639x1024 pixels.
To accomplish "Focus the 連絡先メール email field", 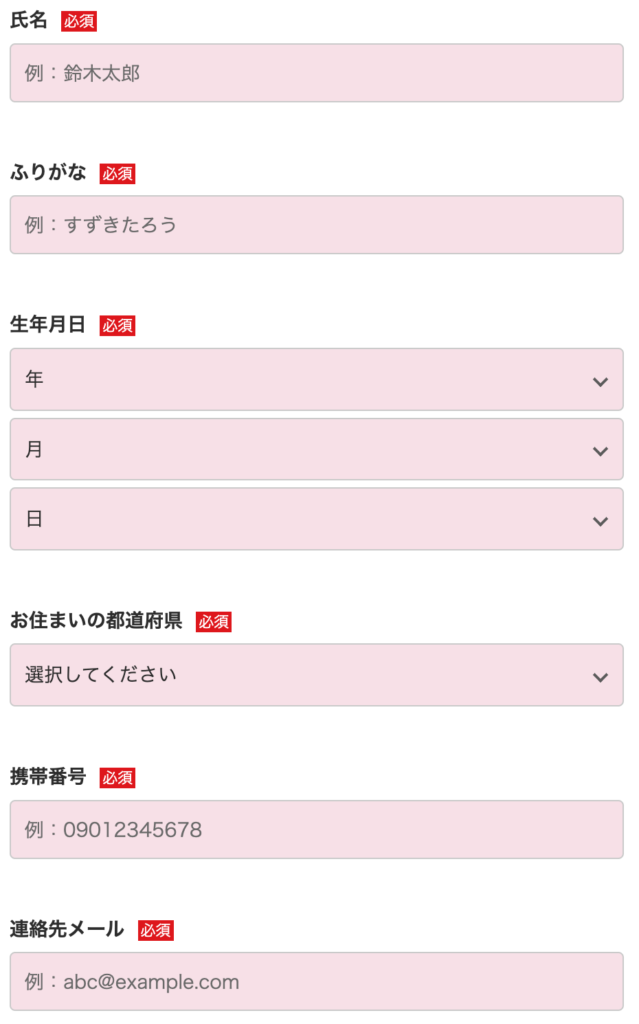I will (x=316, y=982).
